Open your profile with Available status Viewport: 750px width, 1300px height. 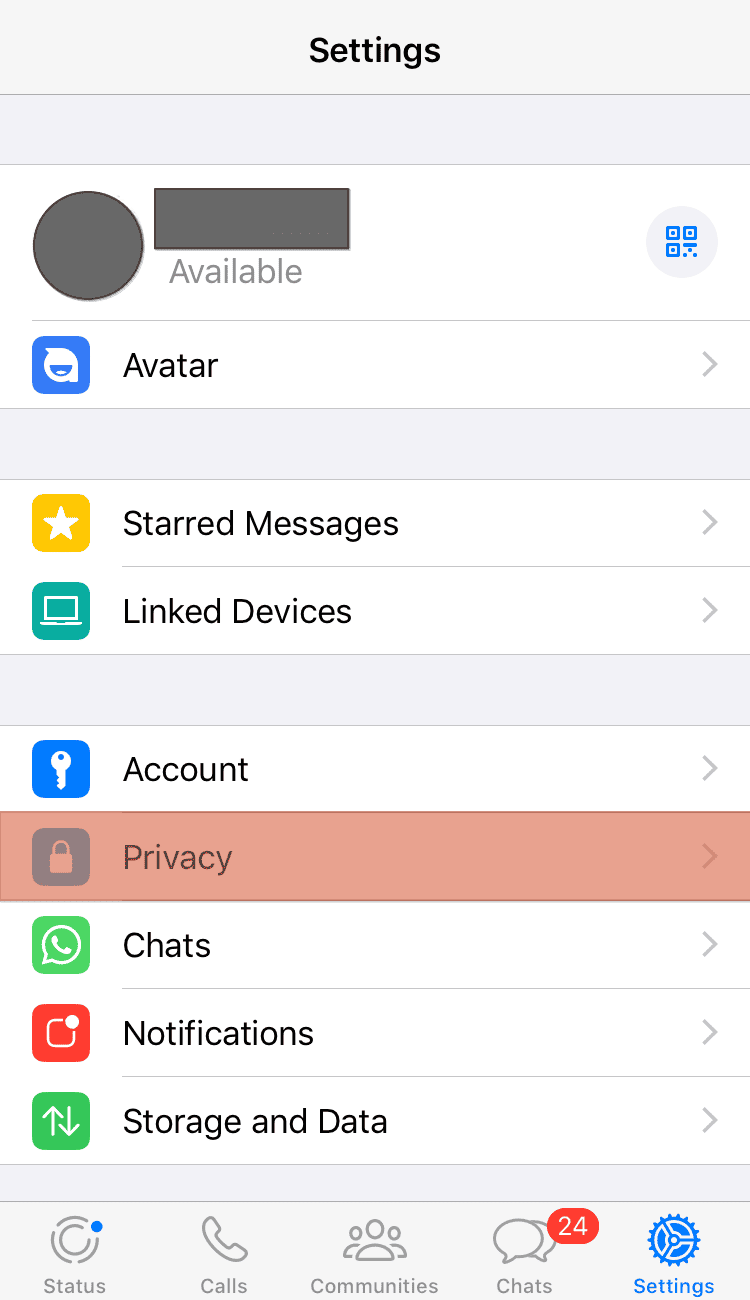(300, 243)
